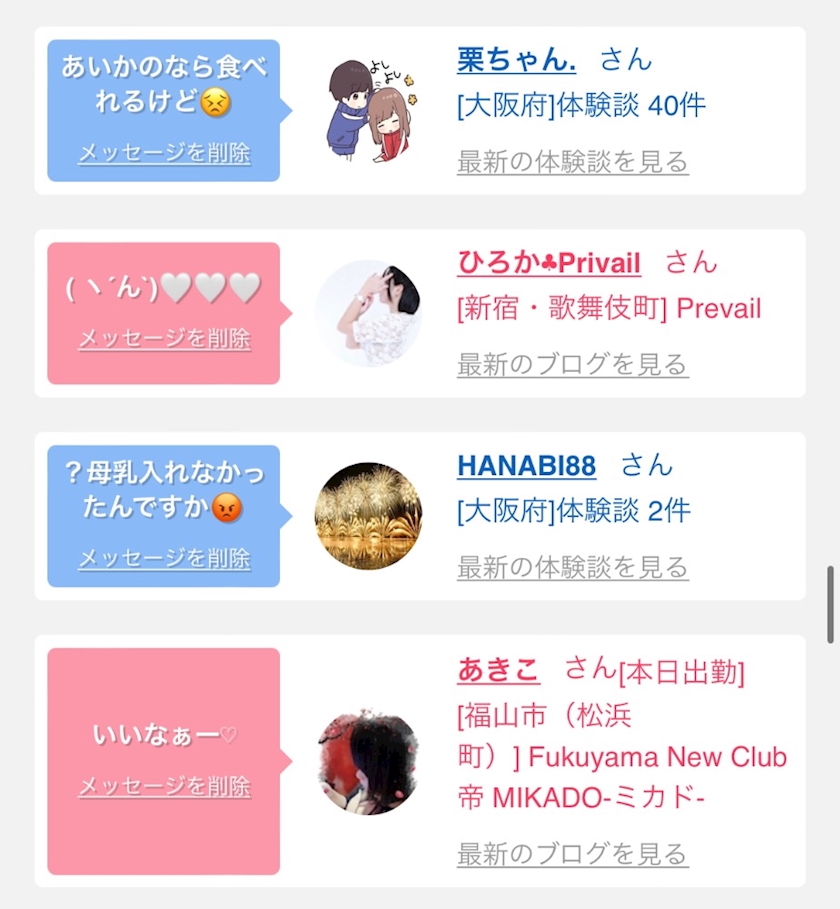View あきこ's latest blog
Screen dimensions: 840x909
573,855
